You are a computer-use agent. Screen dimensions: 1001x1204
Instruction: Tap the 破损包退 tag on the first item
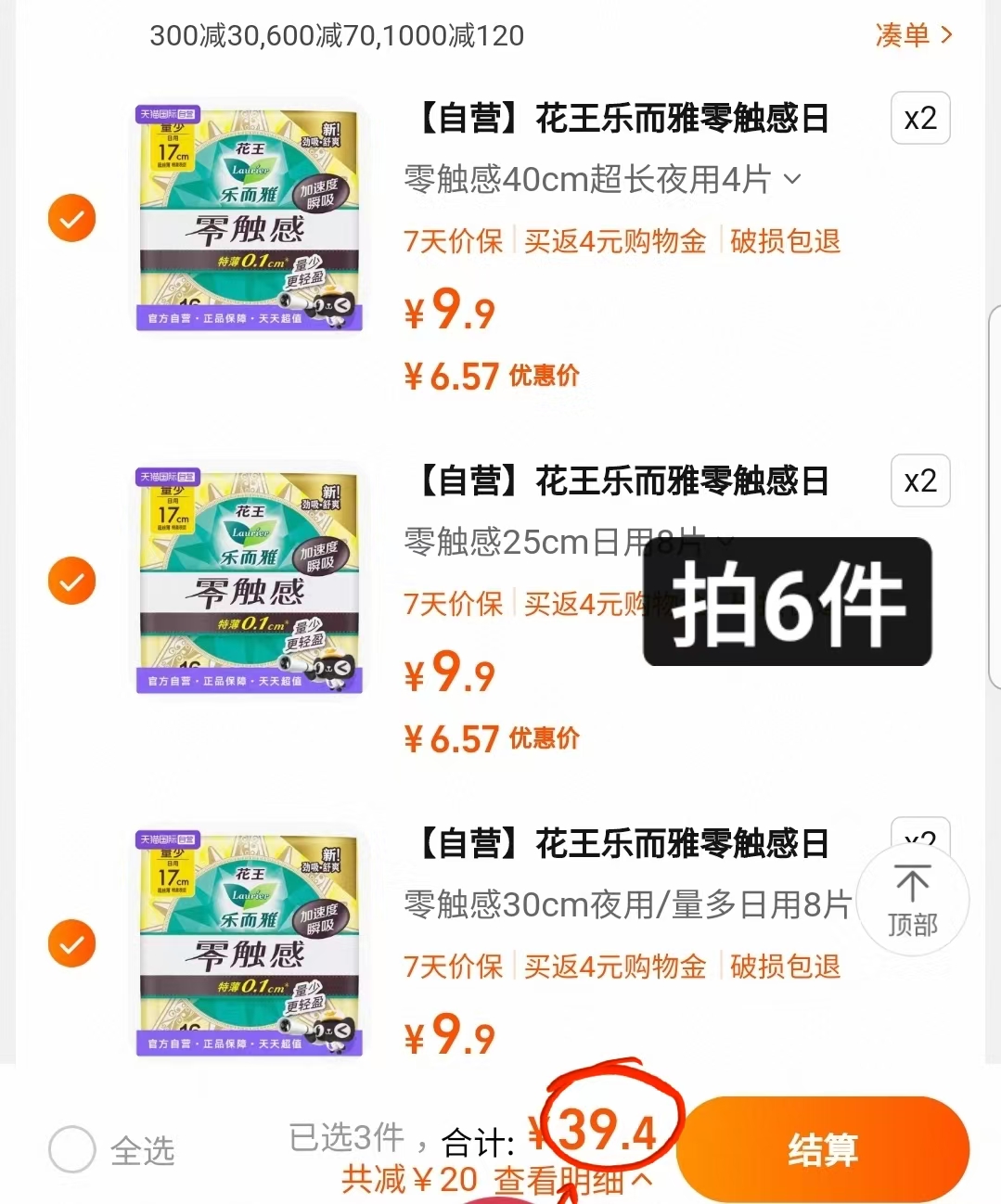click(782, 240)
